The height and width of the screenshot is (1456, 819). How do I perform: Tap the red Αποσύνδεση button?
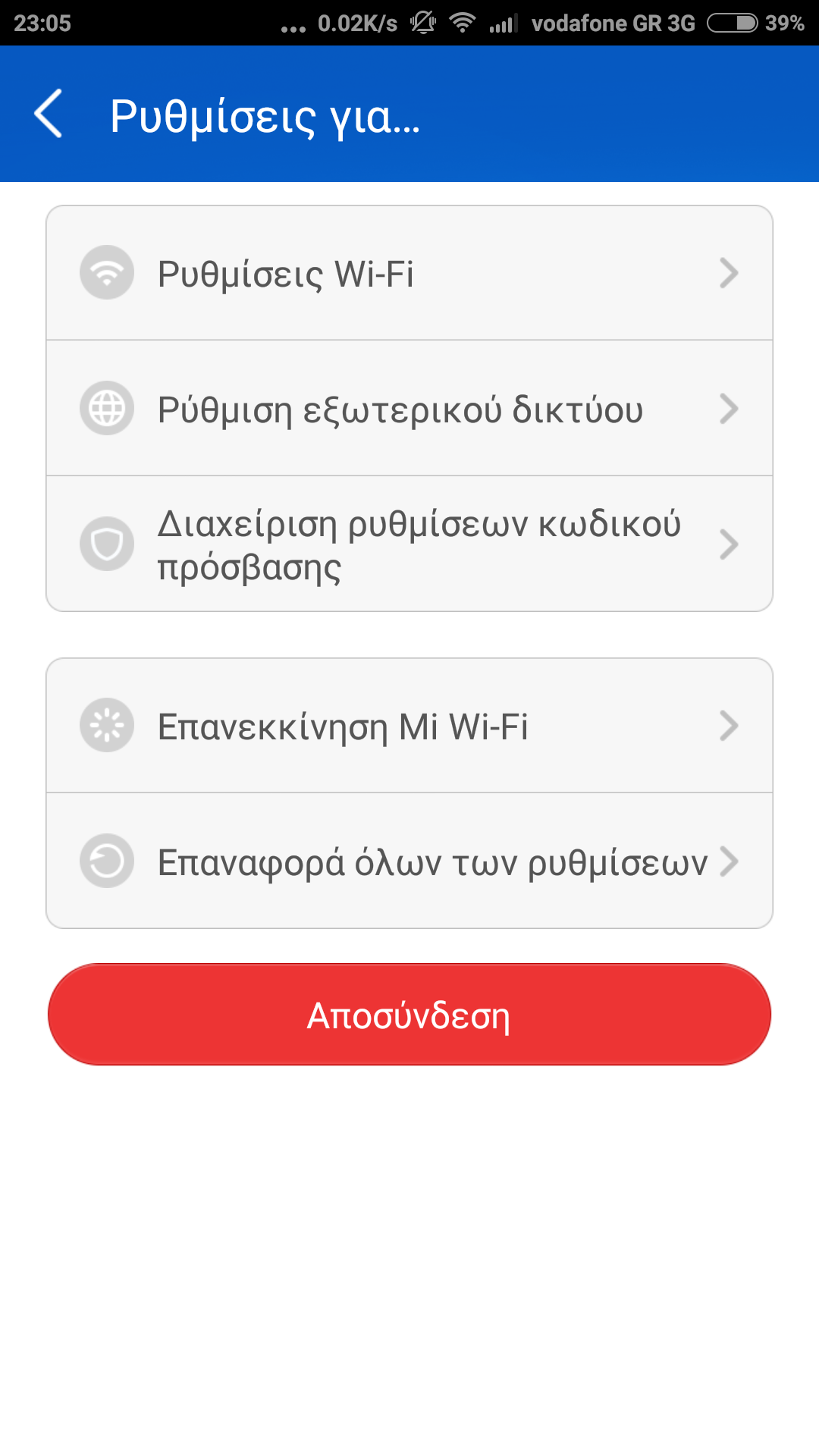click(x=409, y=1015)
